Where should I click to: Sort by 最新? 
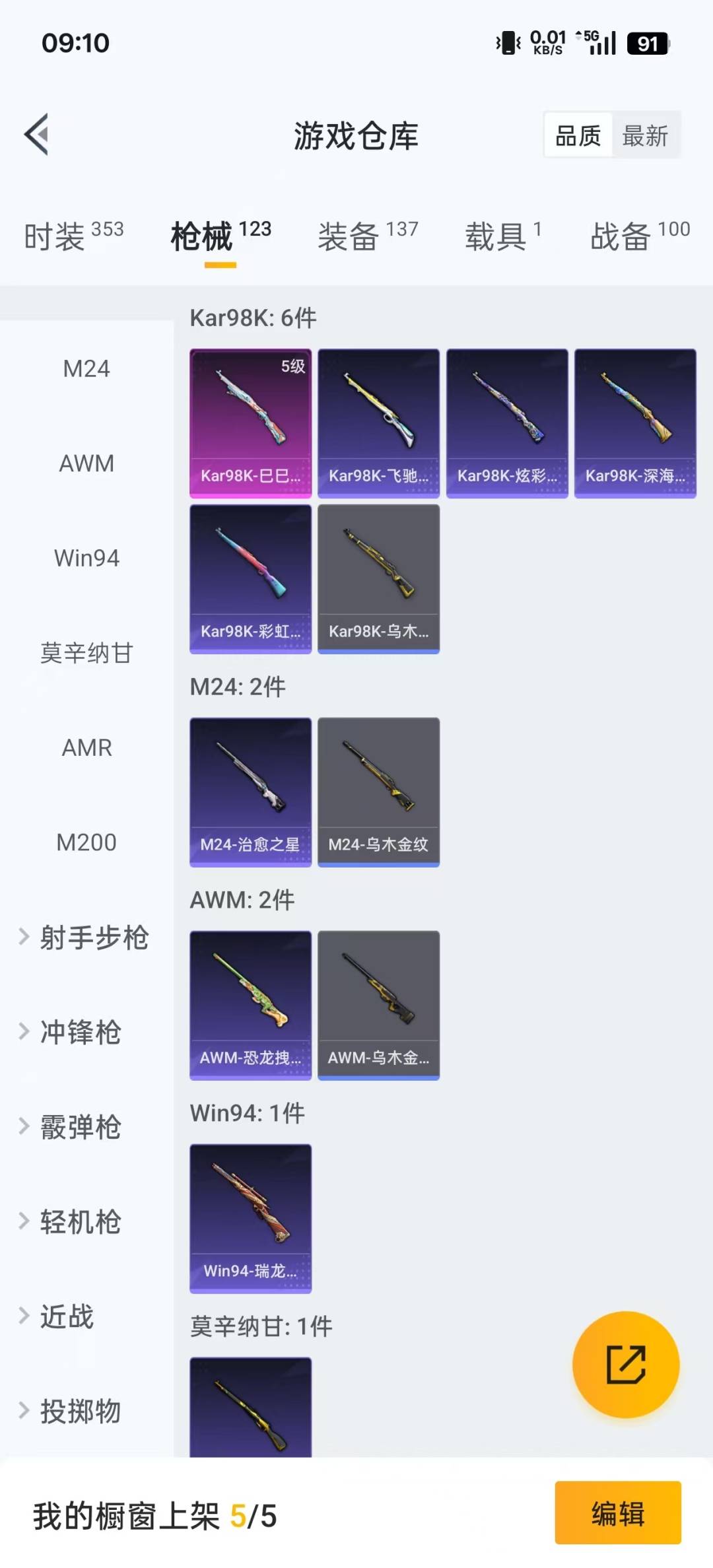645,136
